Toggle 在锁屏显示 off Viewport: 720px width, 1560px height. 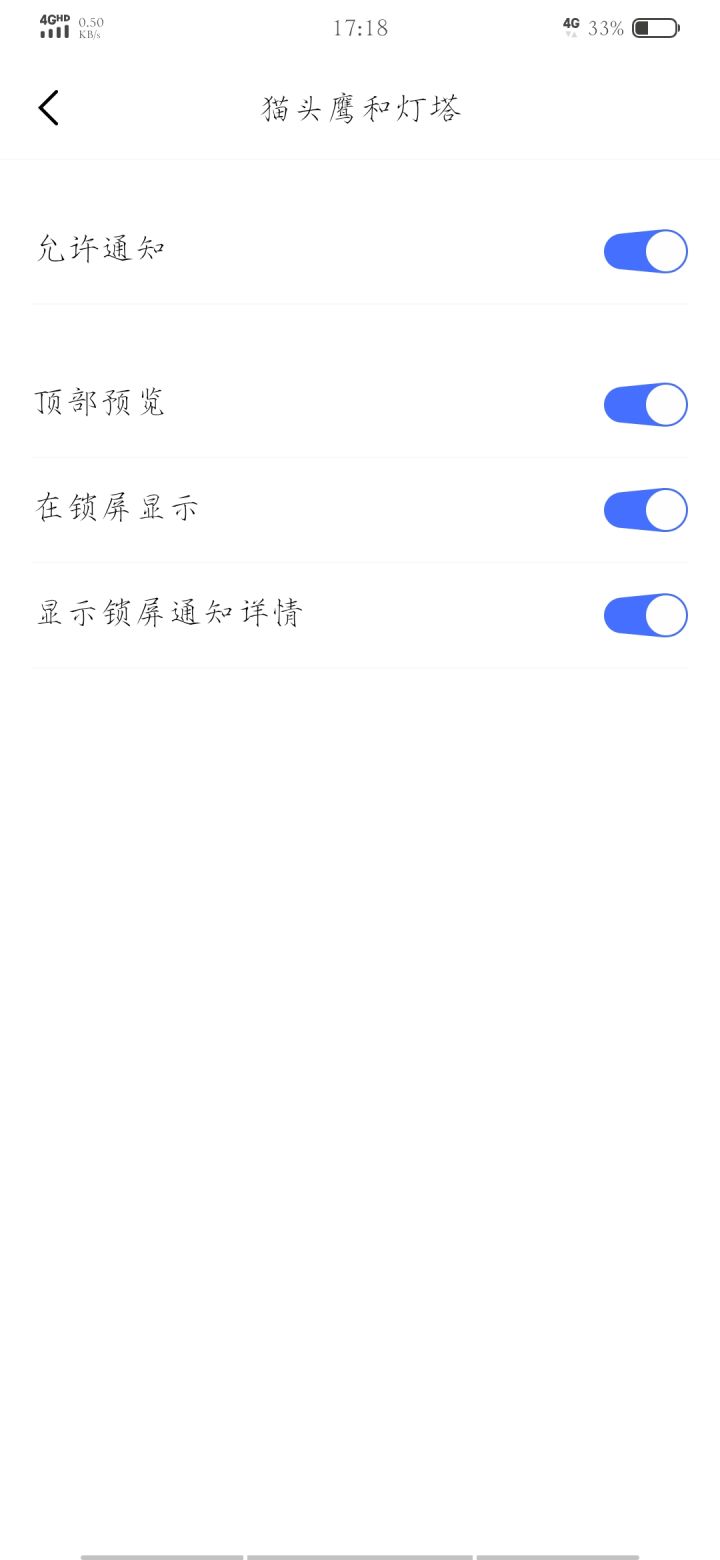point(645,509)
